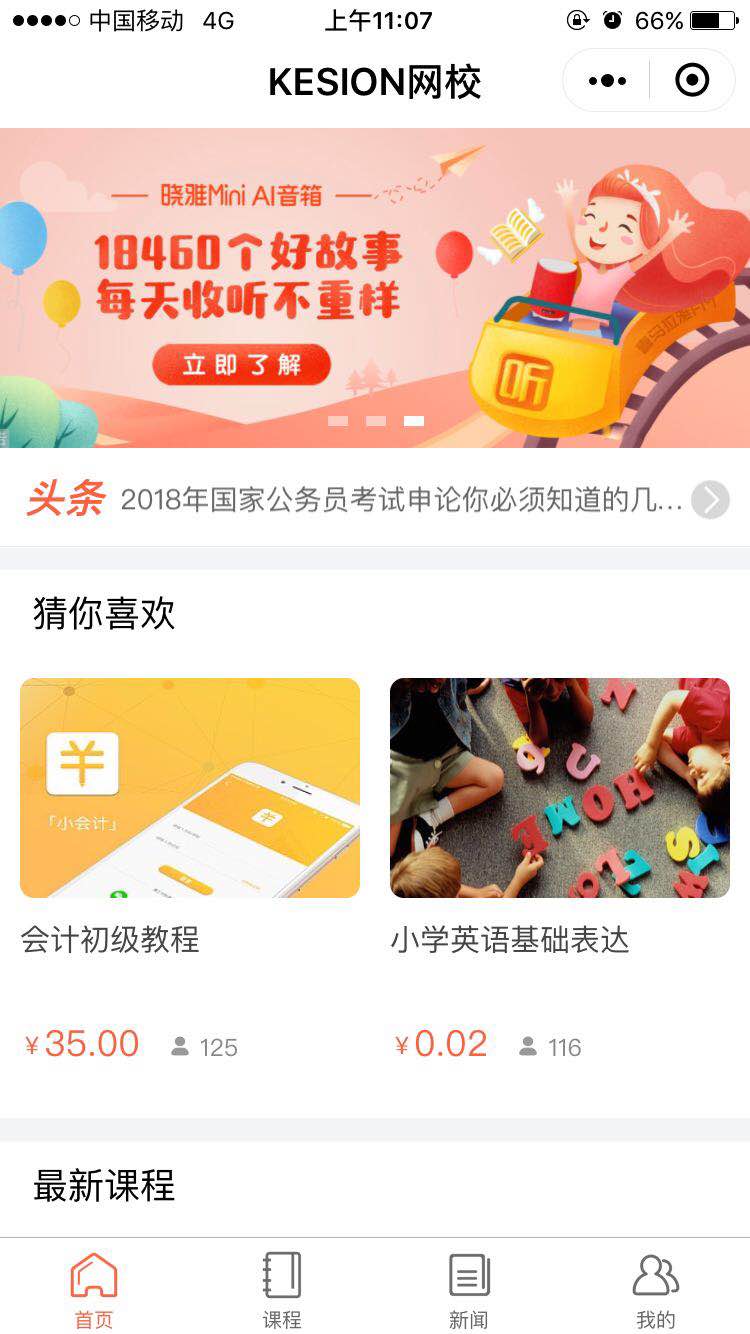750x1334 pixels.
Task: Go to the 我的 tab
Action: pyautogui.click(x=656, y=1290)
